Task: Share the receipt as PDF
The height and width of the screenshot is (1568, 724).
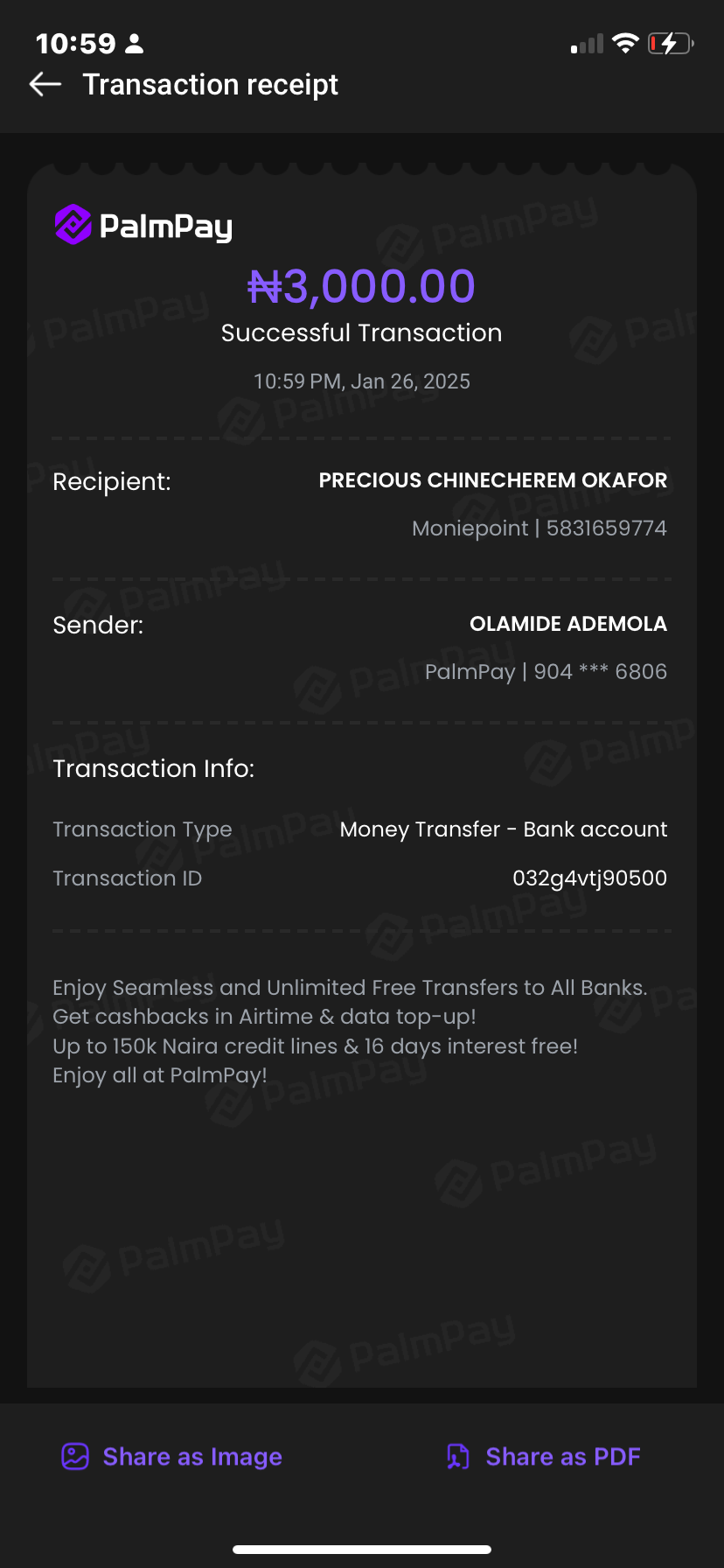Action: [544, 1457]
